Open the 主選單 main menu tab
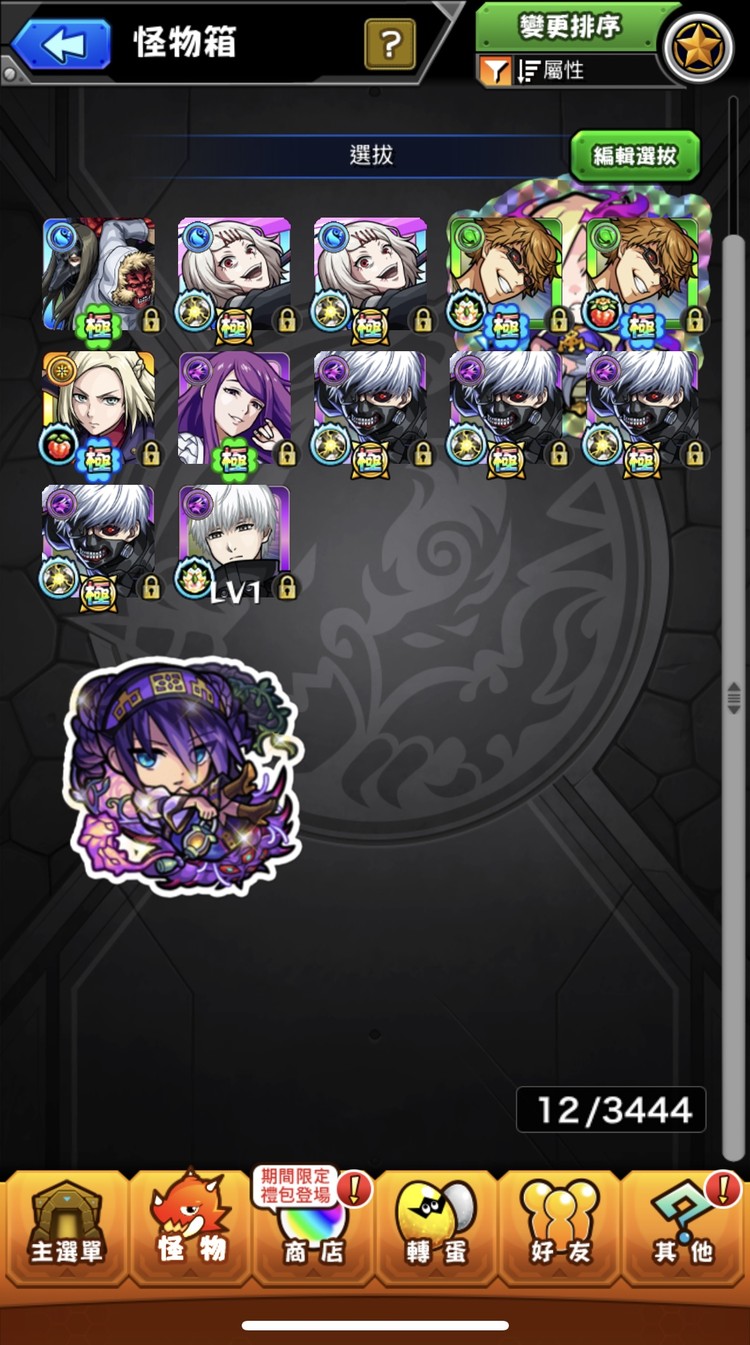750x1345 pixels. click(66, 1228)
